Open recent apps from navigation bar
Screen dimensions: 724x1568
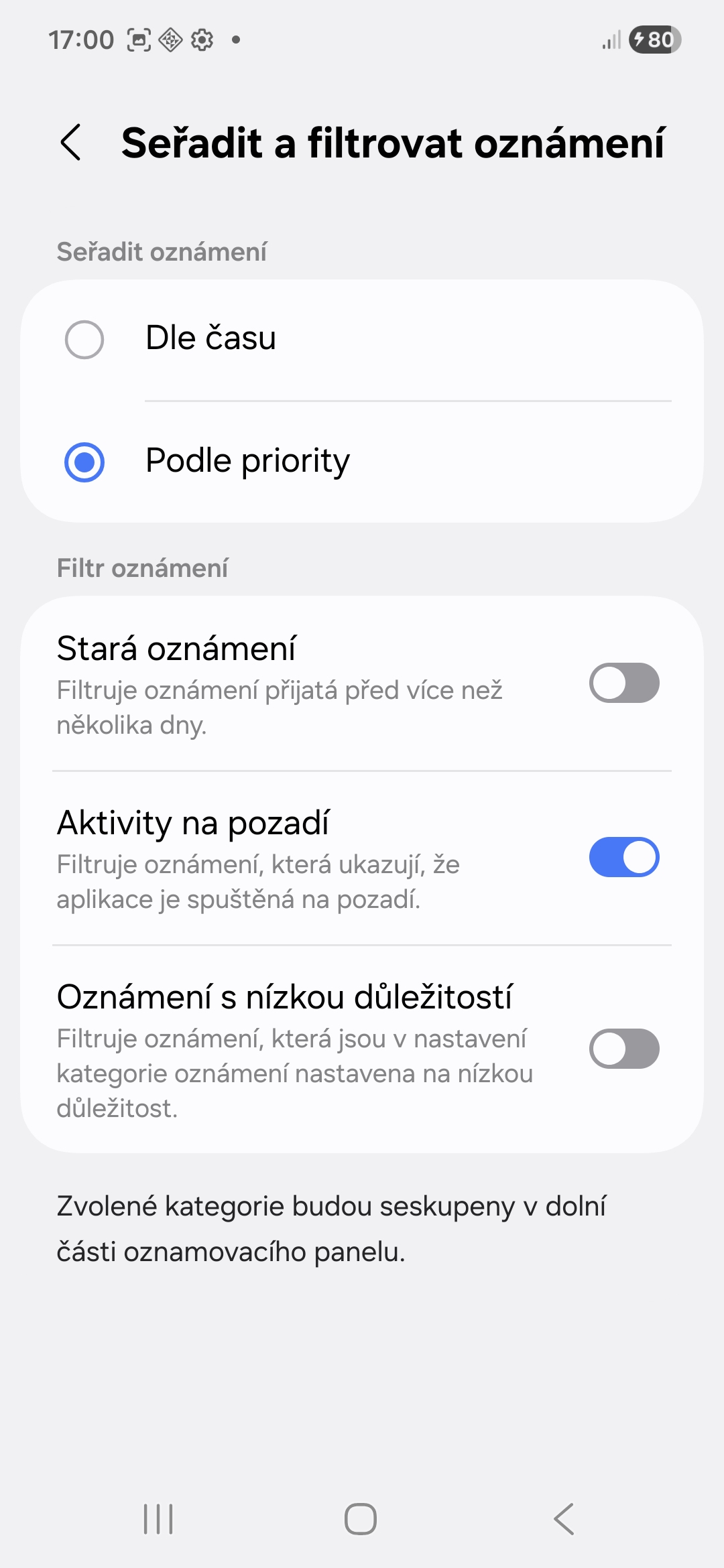click(x=158, y=1518)
